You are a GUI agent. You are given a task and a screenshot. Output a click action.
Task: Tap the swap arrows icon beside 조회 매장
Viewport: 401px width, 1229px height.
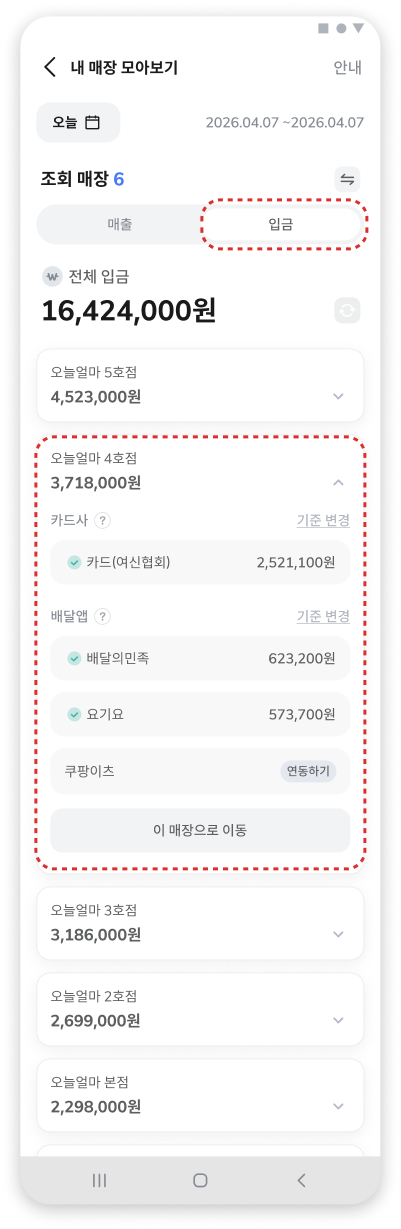tap(347, 179)
